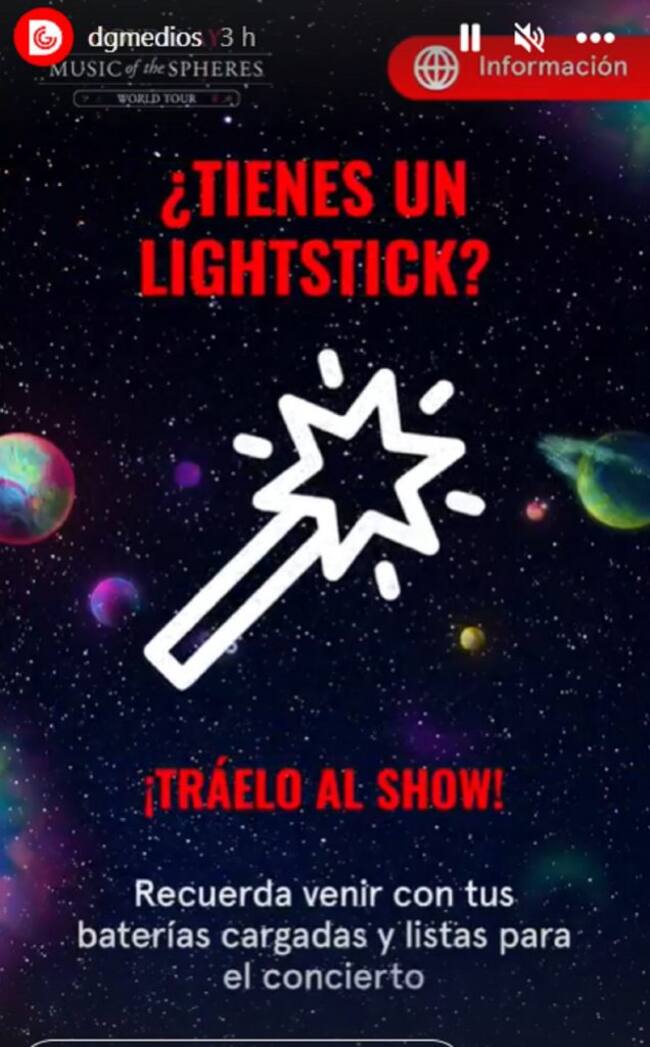Tap the dgmedios username
The image size is (650, 1047).
click(144, 38)
